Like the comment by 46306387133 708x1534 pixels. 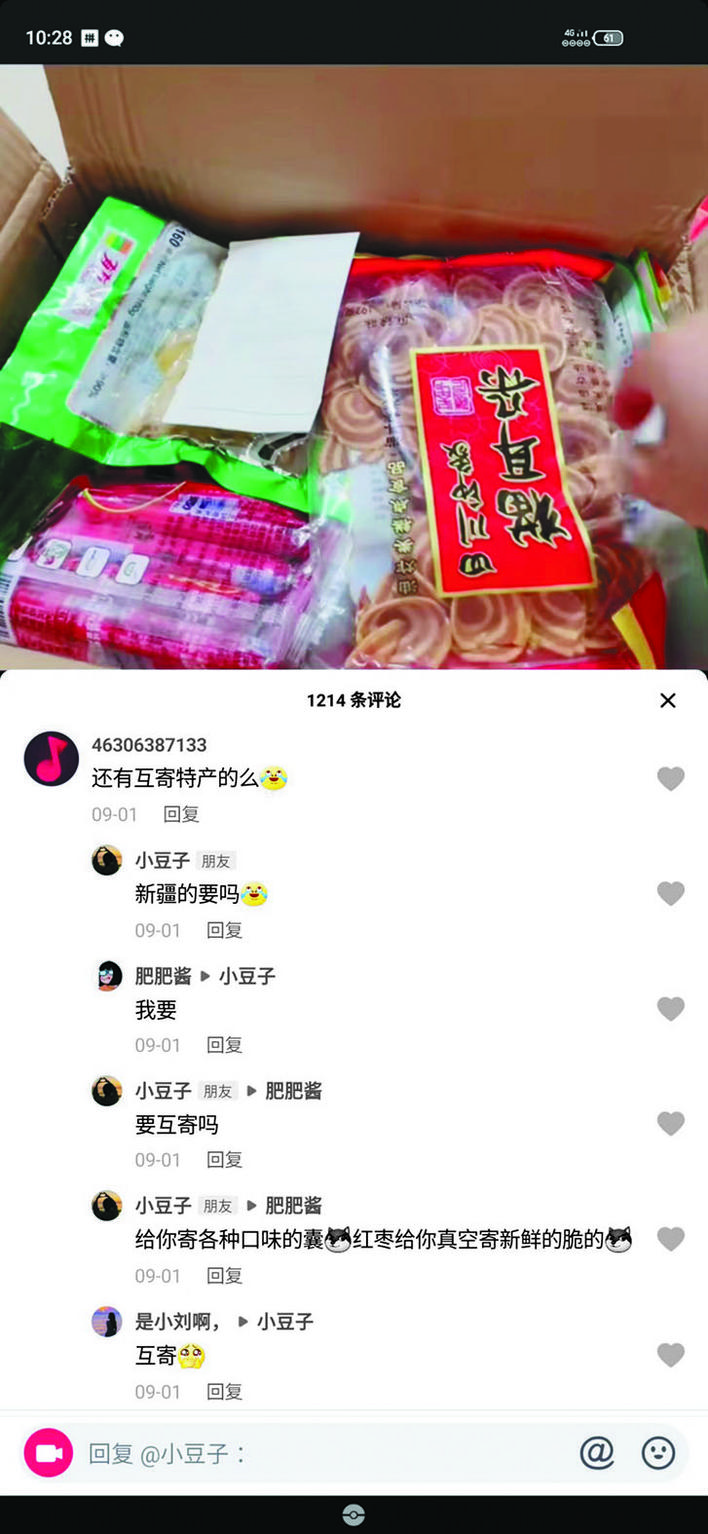(x=670, y=778)
